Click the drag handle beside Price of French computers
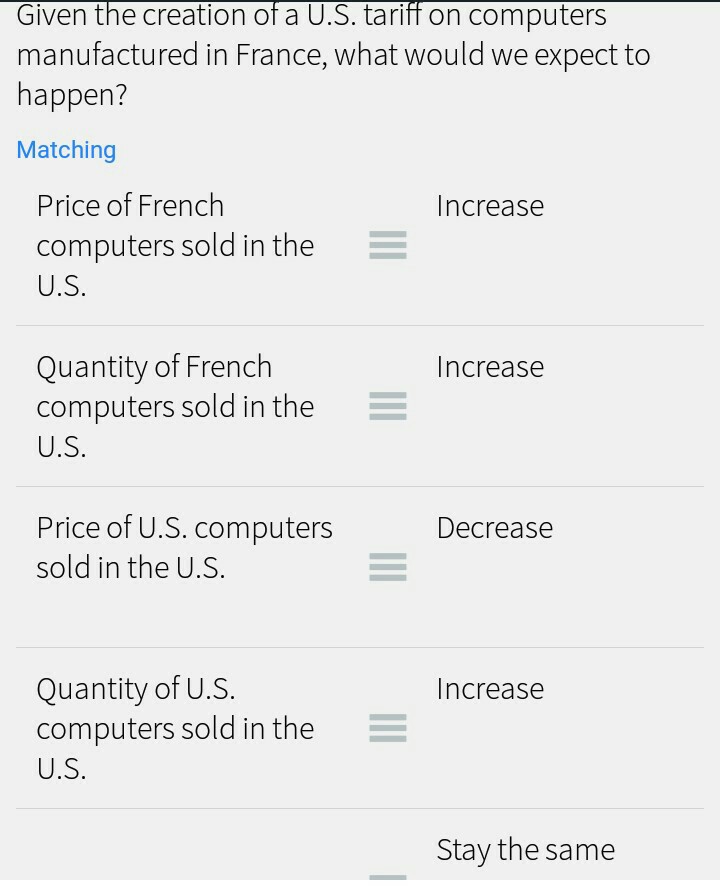The image size is (720, 887). 387,246
